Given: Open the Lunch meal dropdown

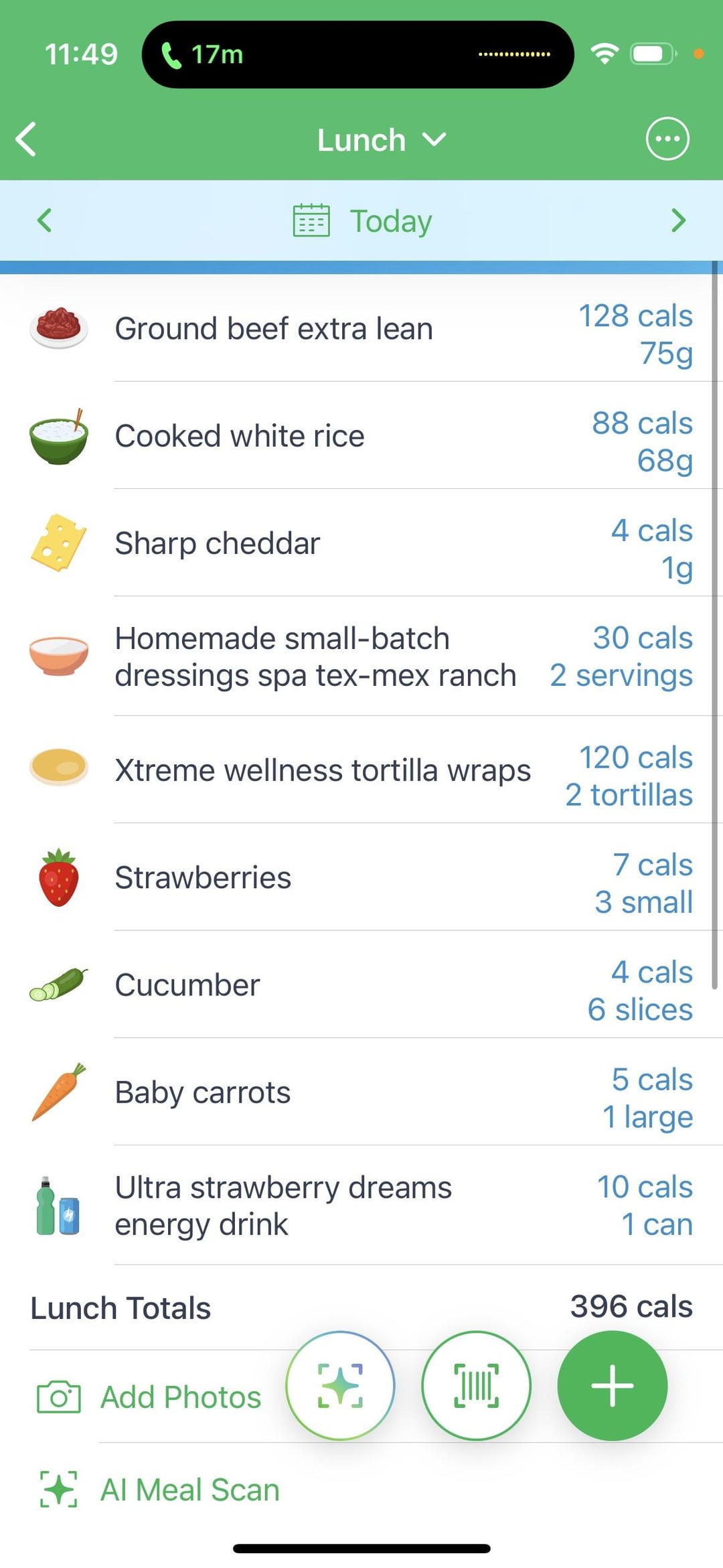Looking at the screenshot, I should tap(380, 140).
